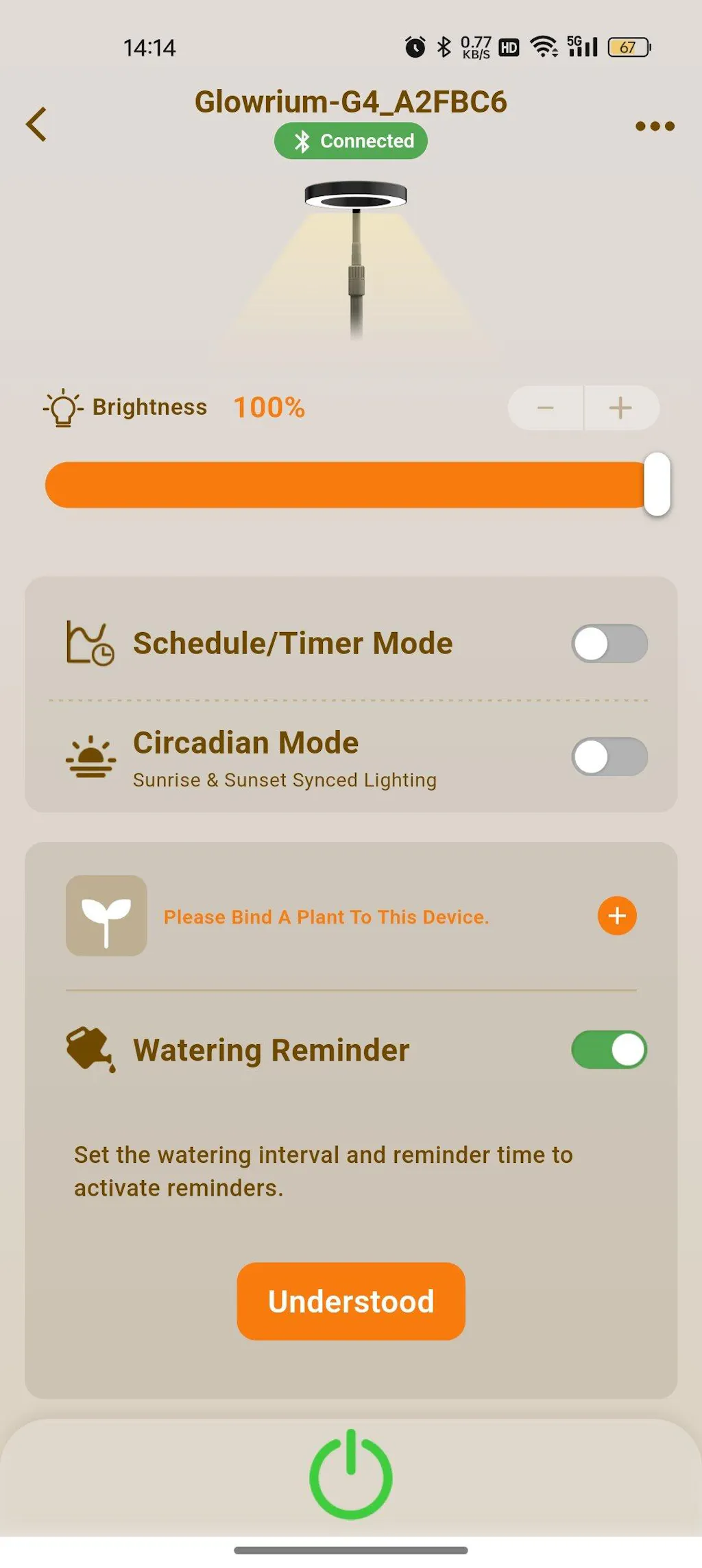Open the three-dot overflow menu
This screenshot has height=1568, width=702.
[655, 126]
